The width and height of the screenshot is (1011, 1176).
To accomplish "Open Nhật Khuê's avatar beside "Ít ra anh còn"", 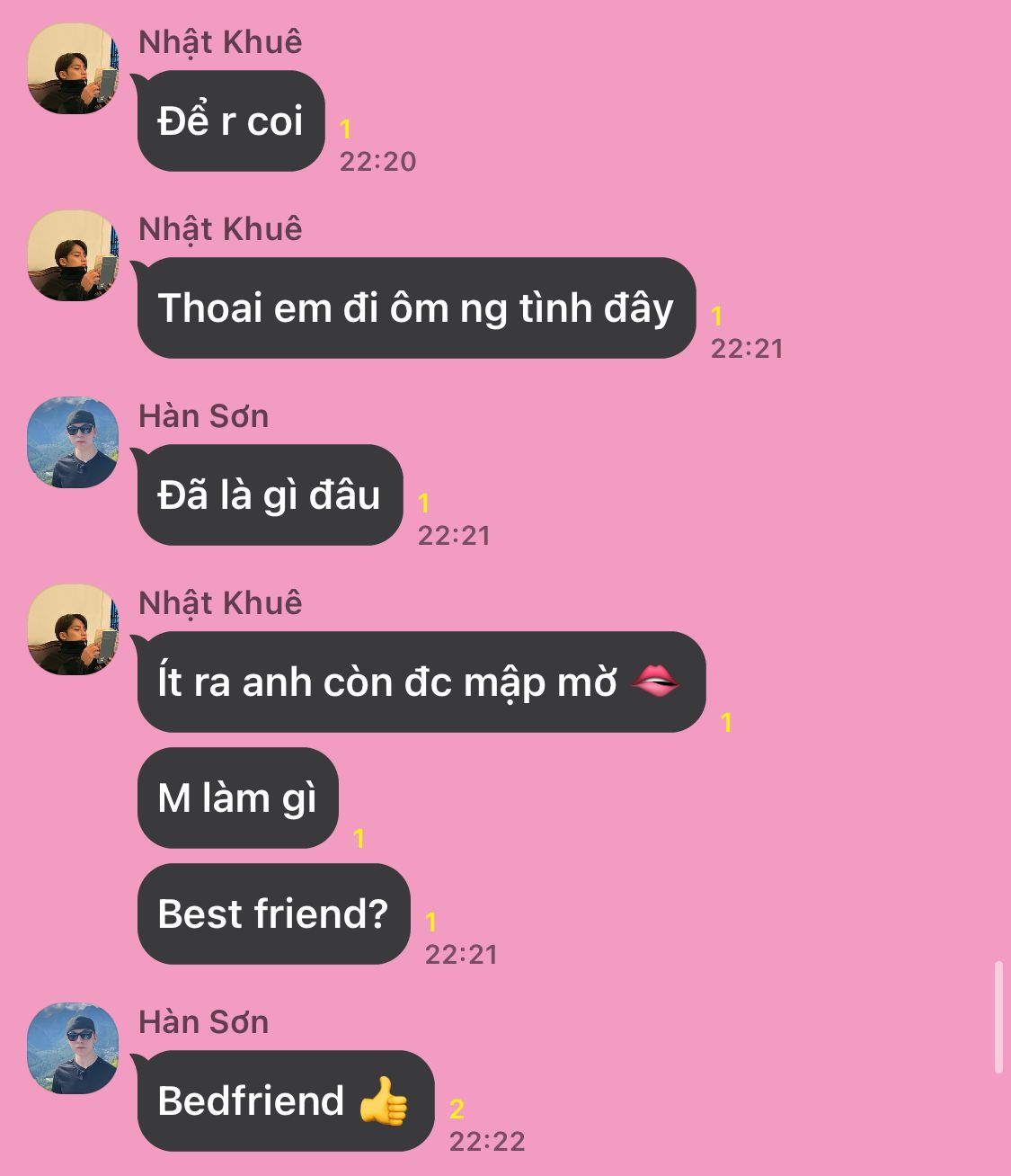I will click(73, 630).
